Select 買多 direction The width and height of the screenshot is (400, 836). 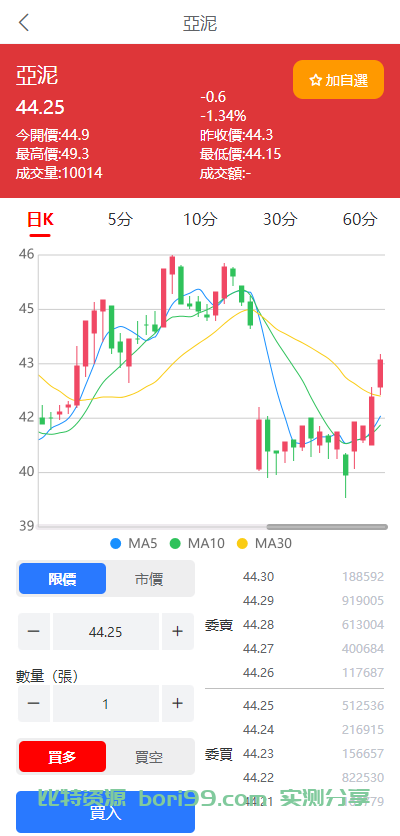click(62, 757)
